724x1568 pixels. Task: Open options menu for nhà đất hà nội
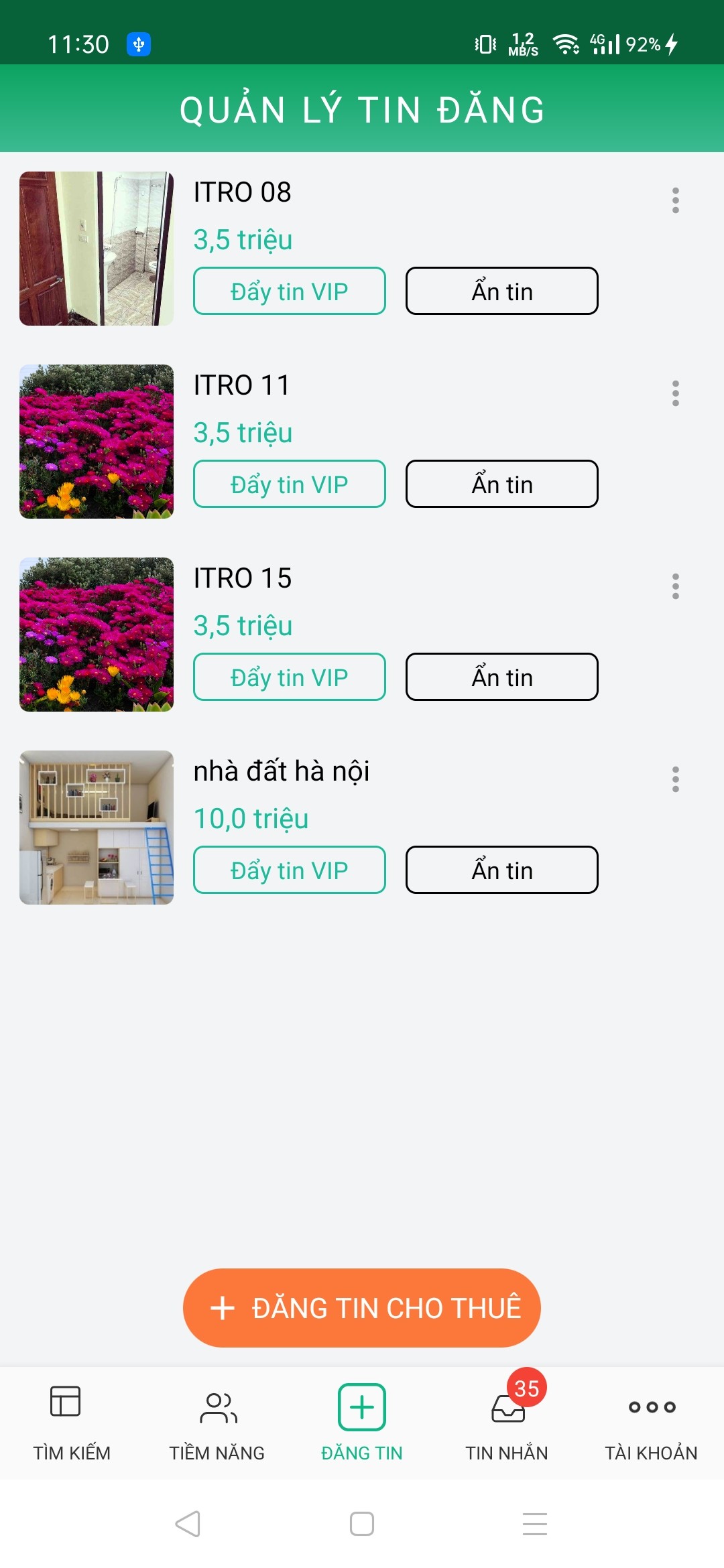[x=675, y=779]
